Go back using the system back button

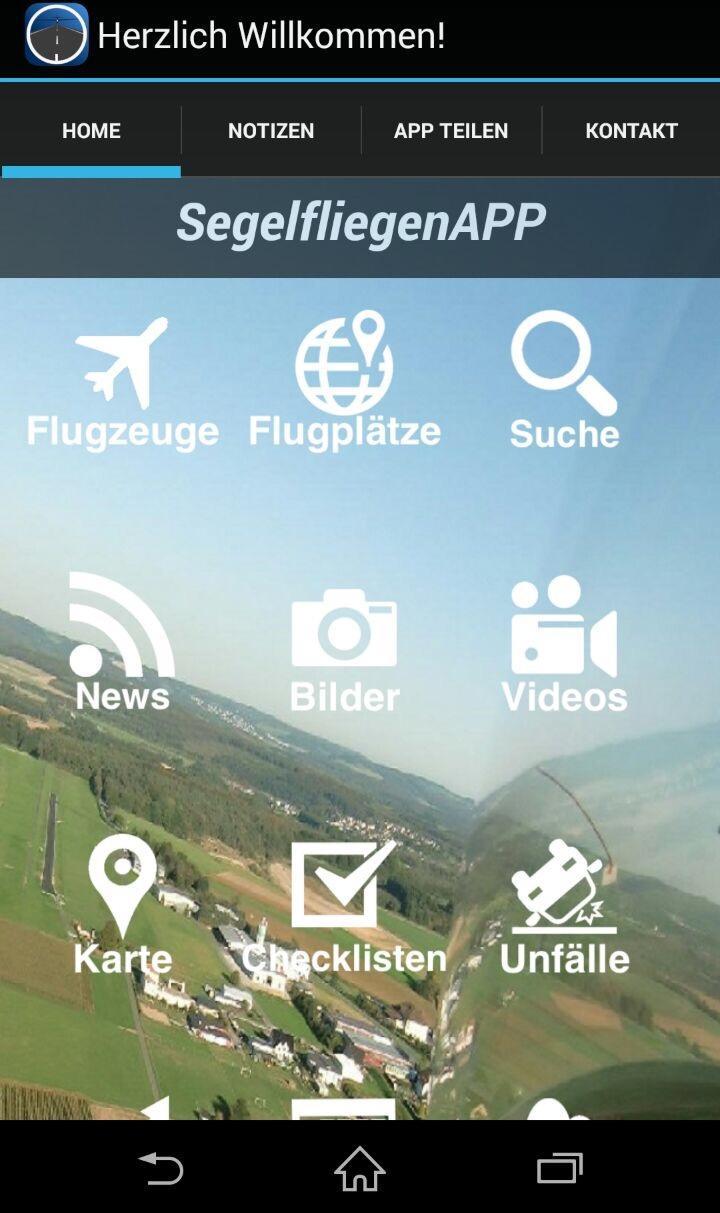point(160,1168)
